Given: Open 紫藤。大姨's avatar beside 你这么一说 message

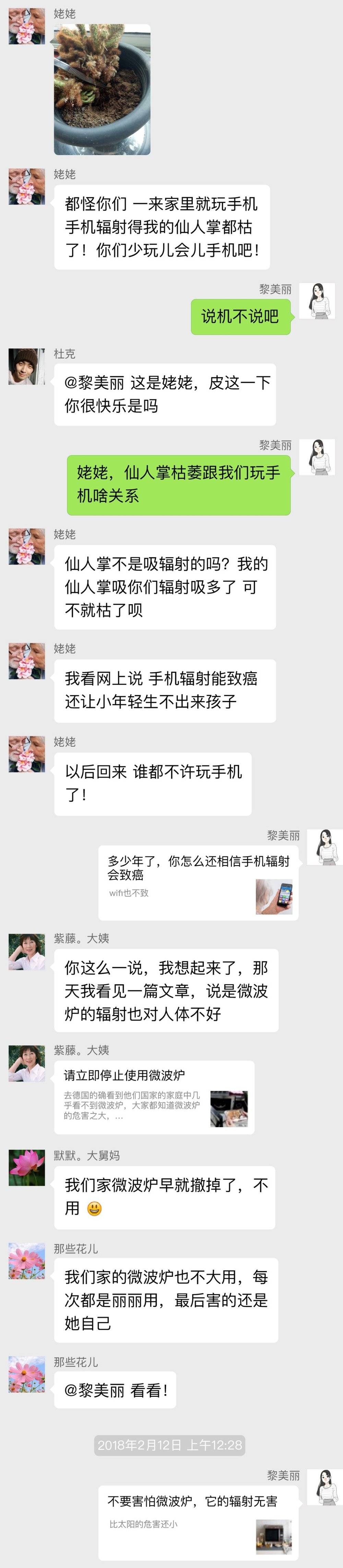Looking at the screenshot, I should pyautogui.click(x=27, y=952).
